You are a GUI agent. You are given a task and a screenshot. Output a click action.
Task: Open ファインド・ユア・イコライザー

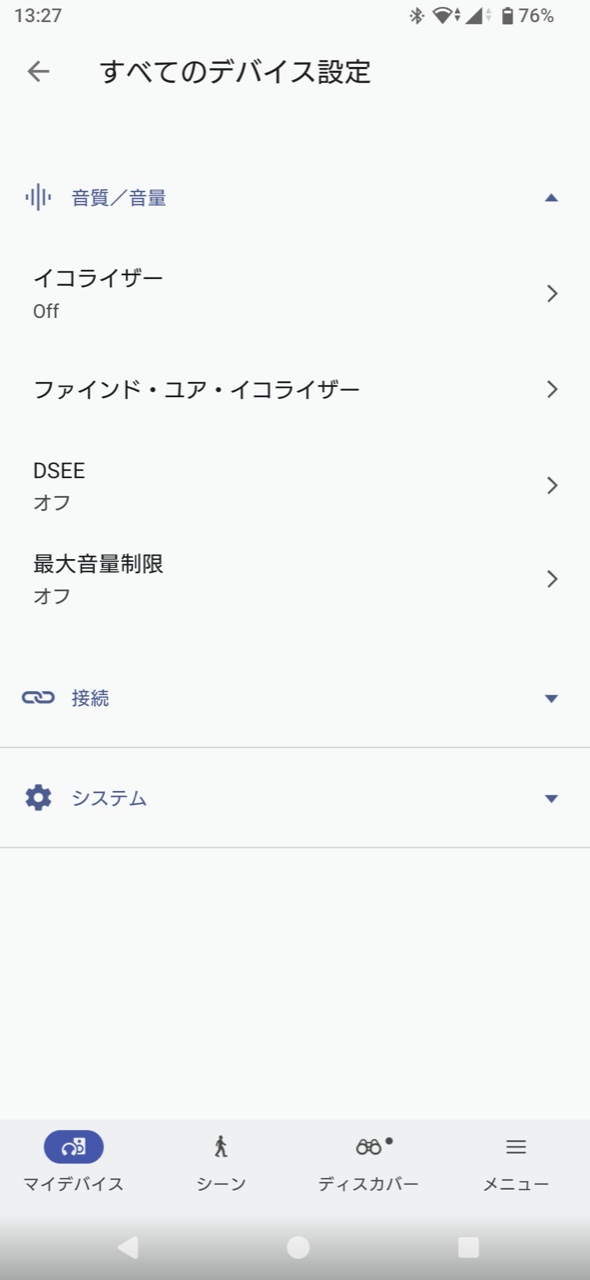pos(295,389)
